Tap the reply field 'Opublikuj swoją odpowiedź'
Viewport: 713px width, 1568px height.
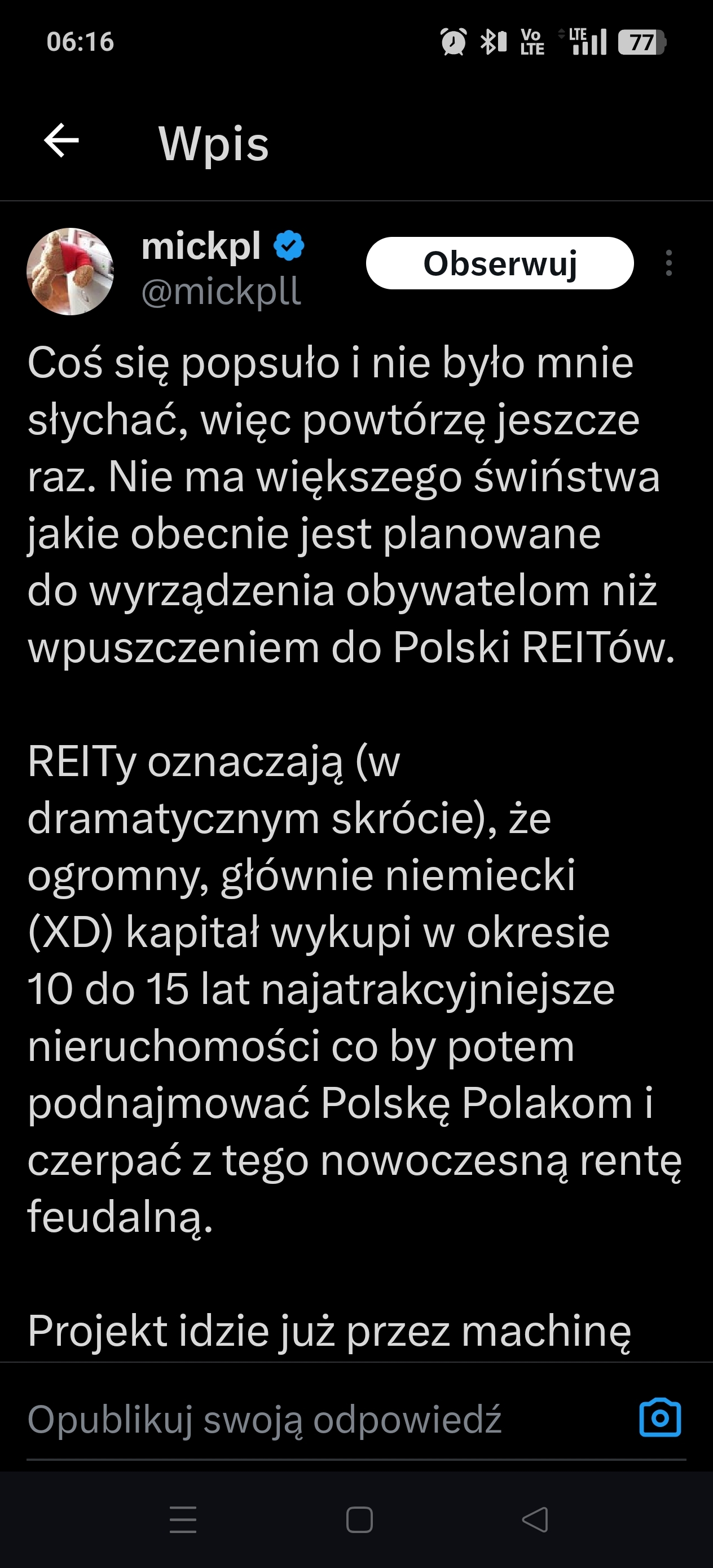coord(264,1419)
